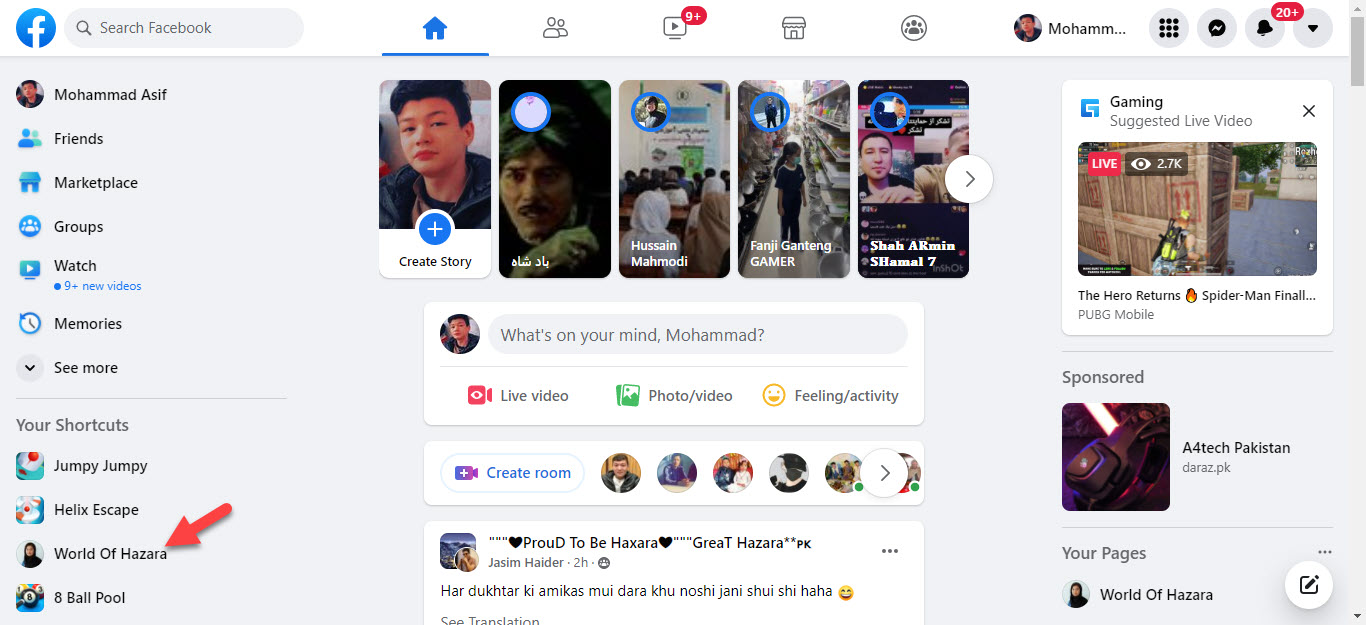Tap Create room button
1366x625 pixels.
click(513, 473)
